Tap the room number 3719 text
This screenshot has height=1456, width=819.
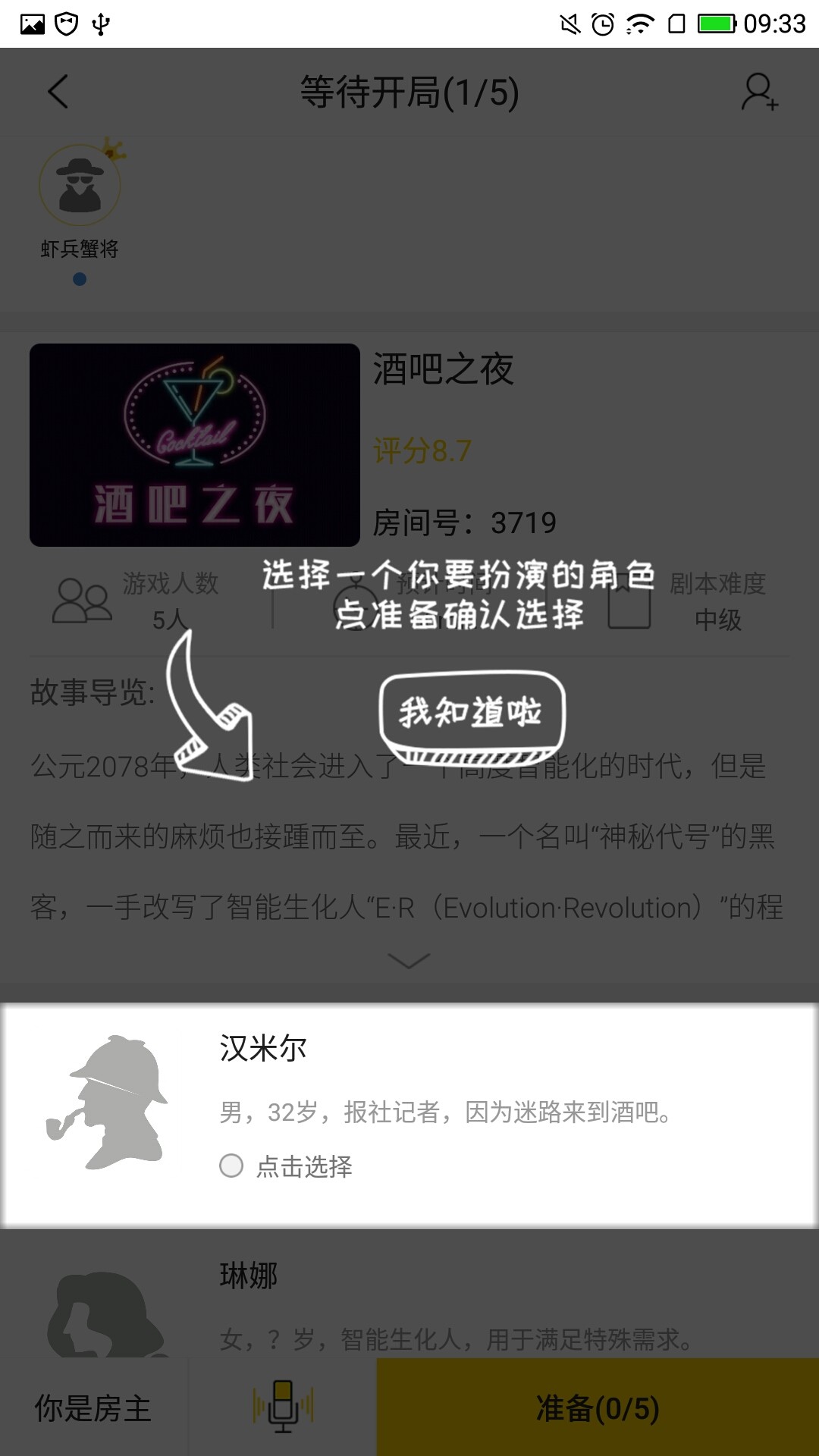[464, 521]
